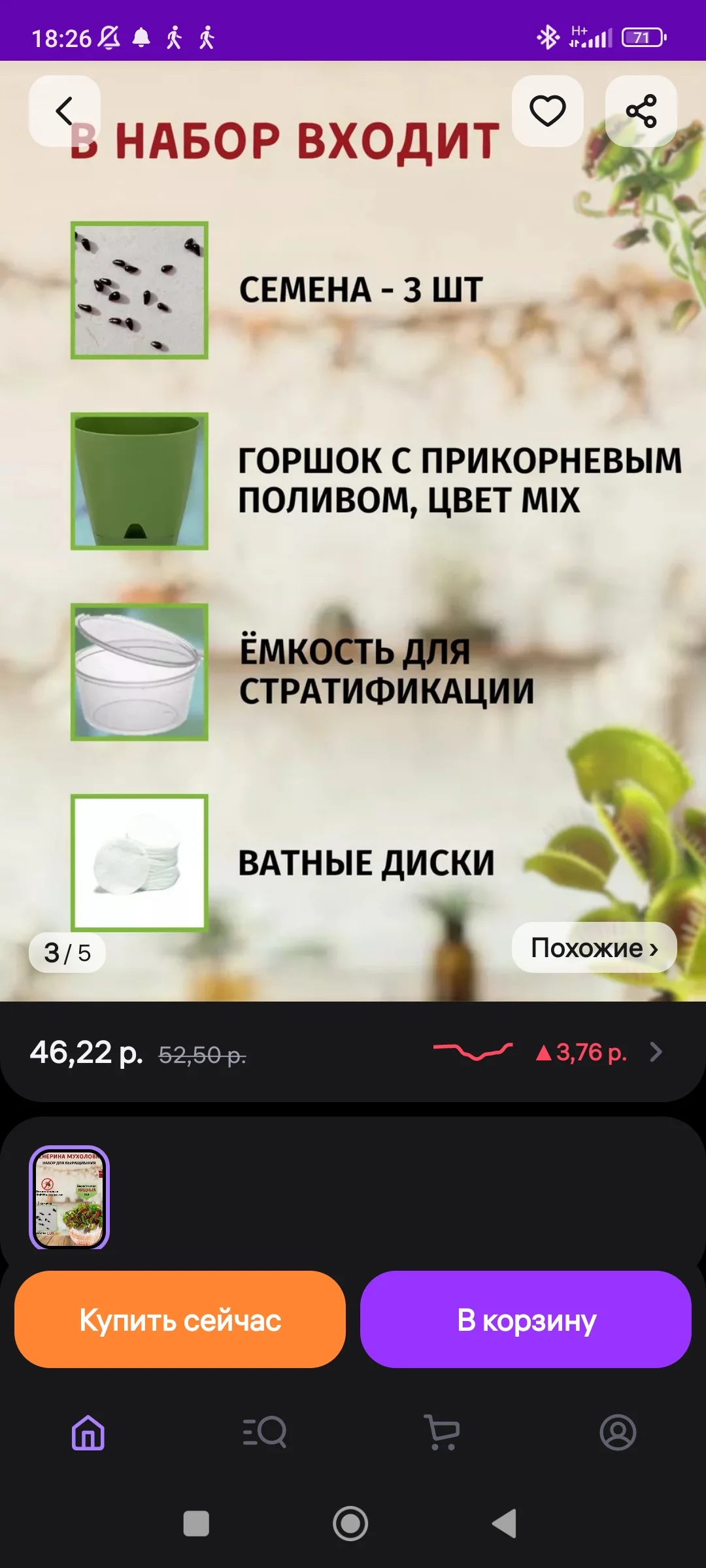The height and width of the screenshot is (1568, 706).
Task: Add product to favorites with heart icon
Action: point(546,110)
